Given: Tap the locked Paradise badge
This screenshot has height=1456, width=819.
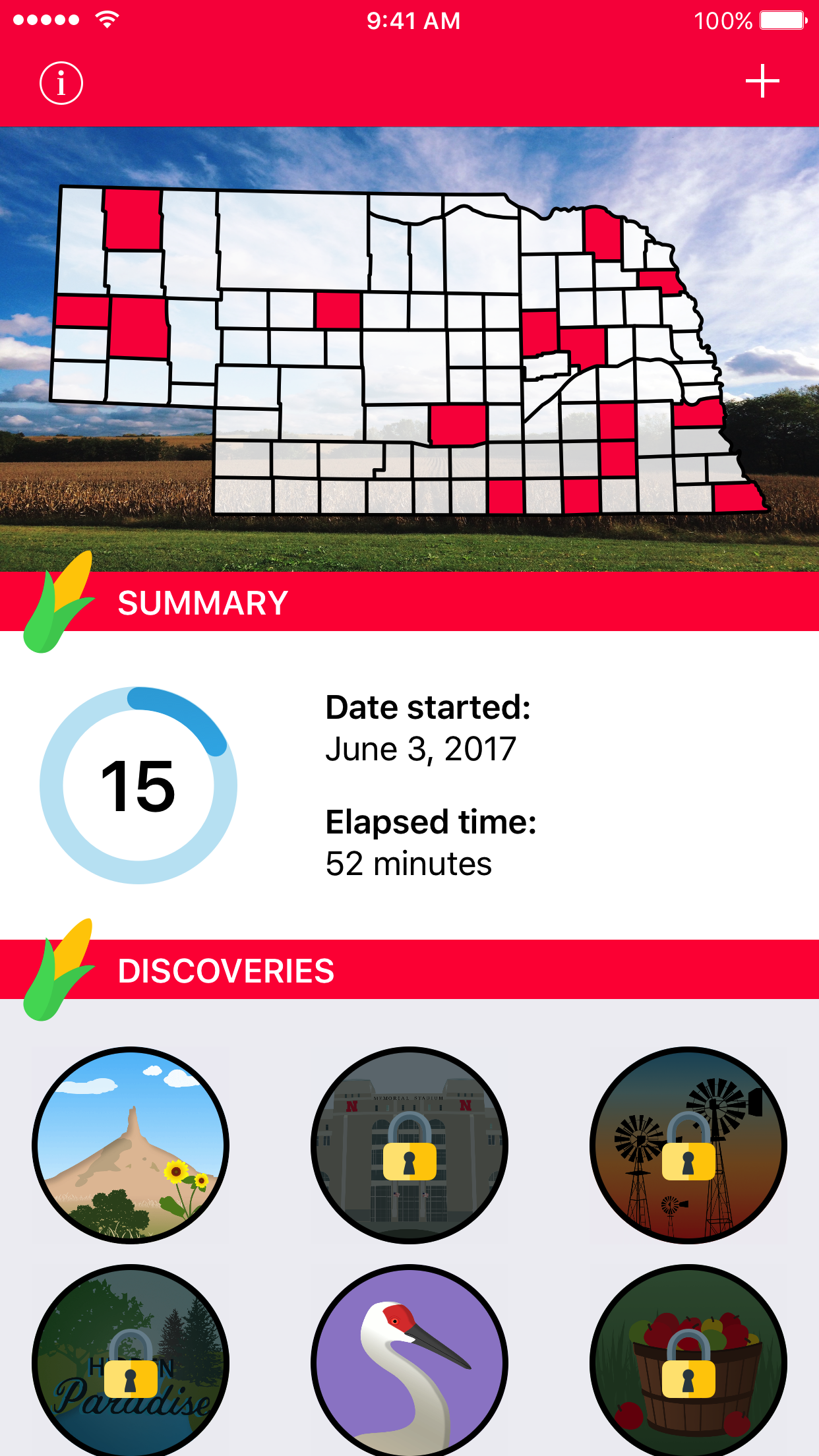Looking at the screenshot, I should pos(131,1360).
